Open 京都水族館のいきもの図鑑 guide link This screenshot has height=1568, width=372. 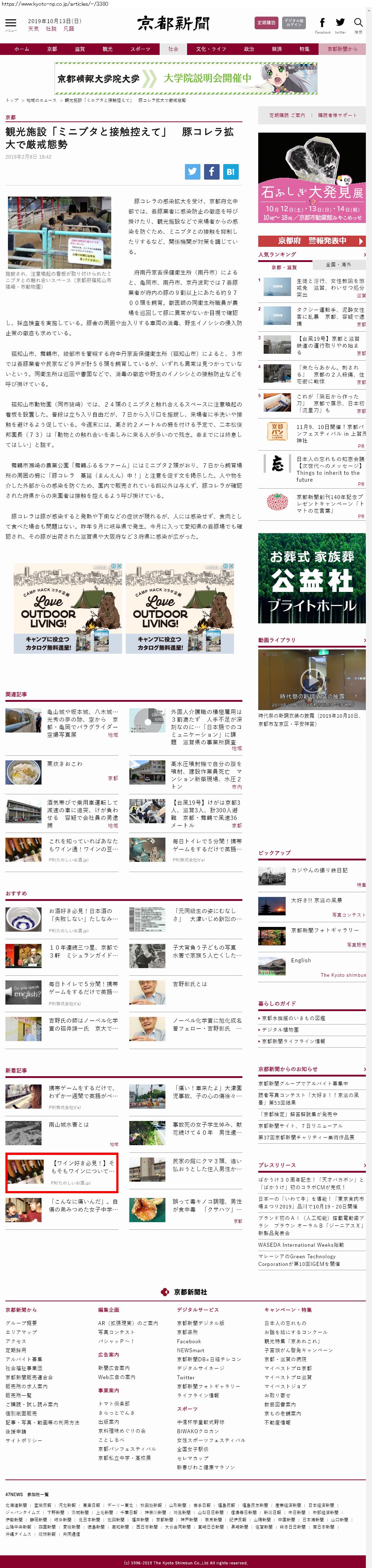point(293,1018)
